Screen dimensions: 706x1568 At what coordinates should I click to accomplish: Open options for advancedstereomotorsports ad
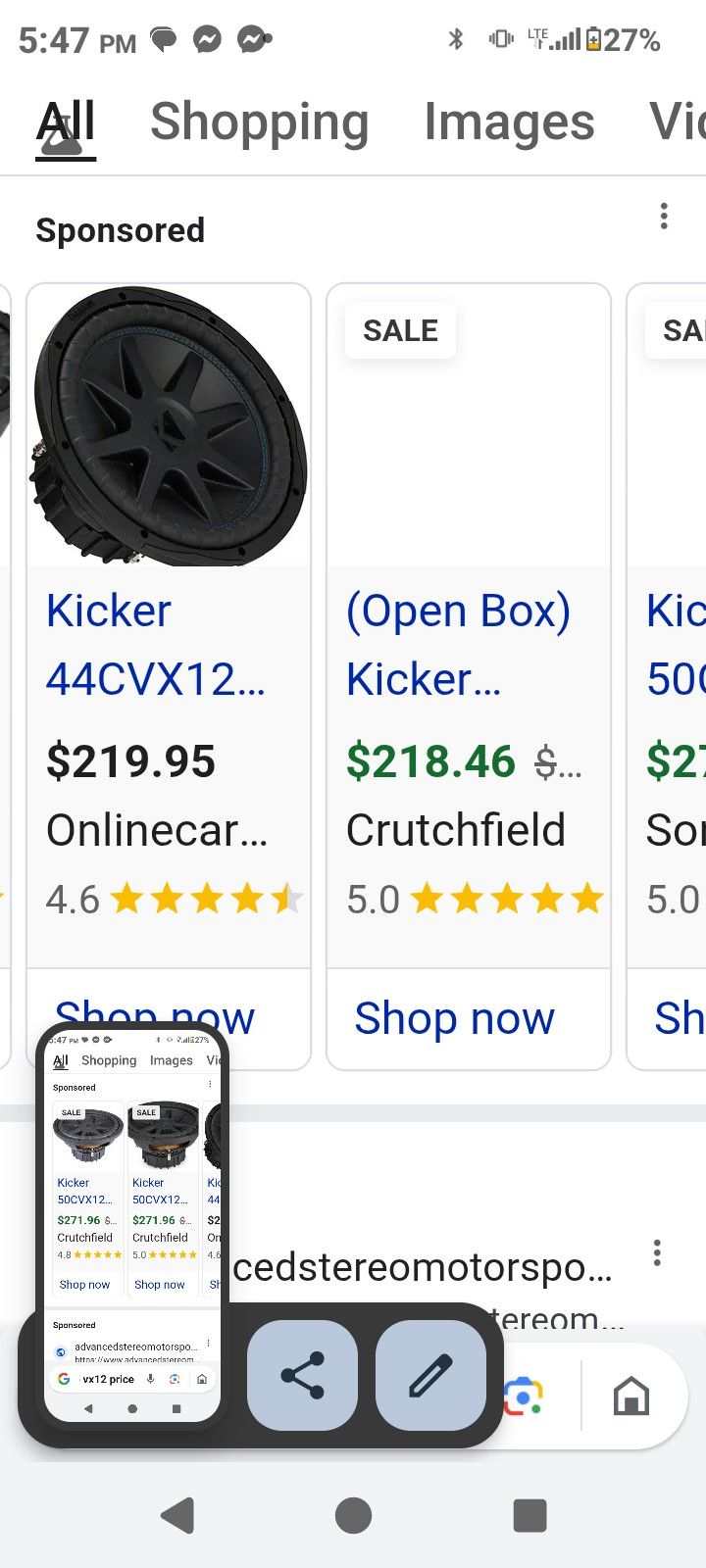[x=657, y=1252]
